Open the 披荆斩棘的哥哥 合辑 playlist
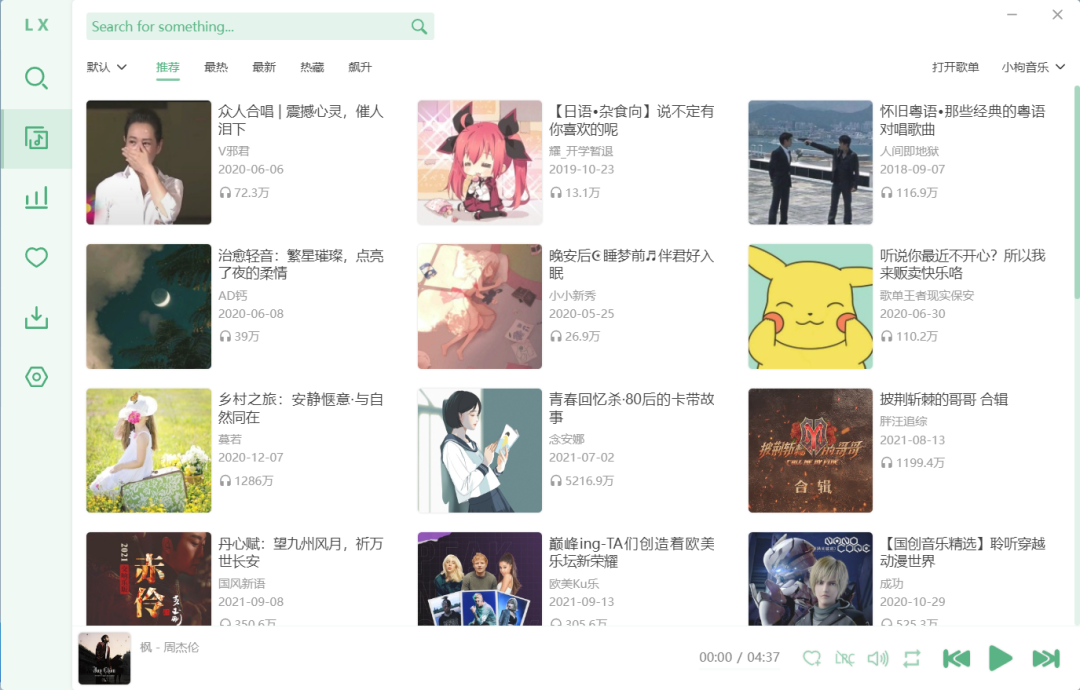 click(810, 450)
